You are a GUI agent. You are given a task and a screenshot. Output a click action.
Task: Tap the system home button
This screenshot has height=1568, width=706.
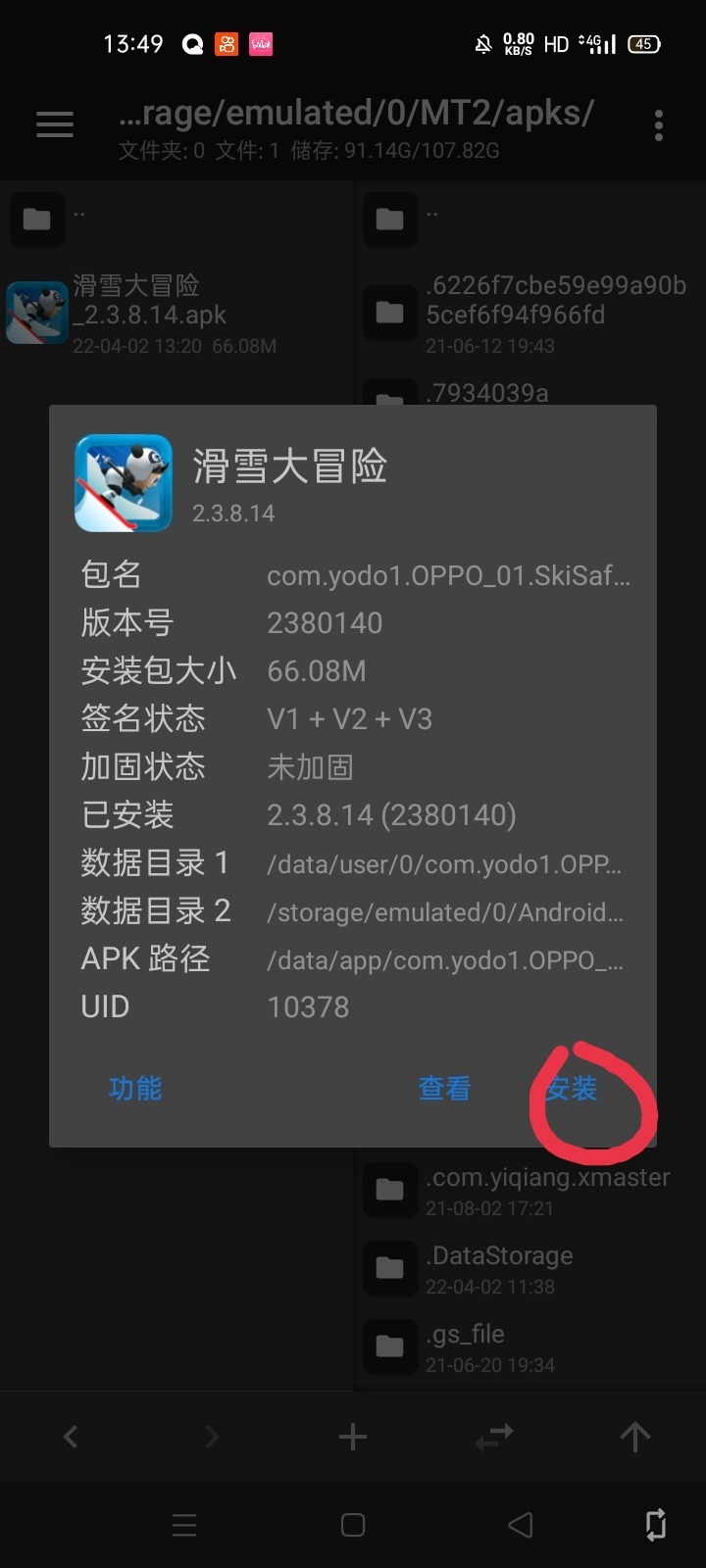click(353, 1525)
